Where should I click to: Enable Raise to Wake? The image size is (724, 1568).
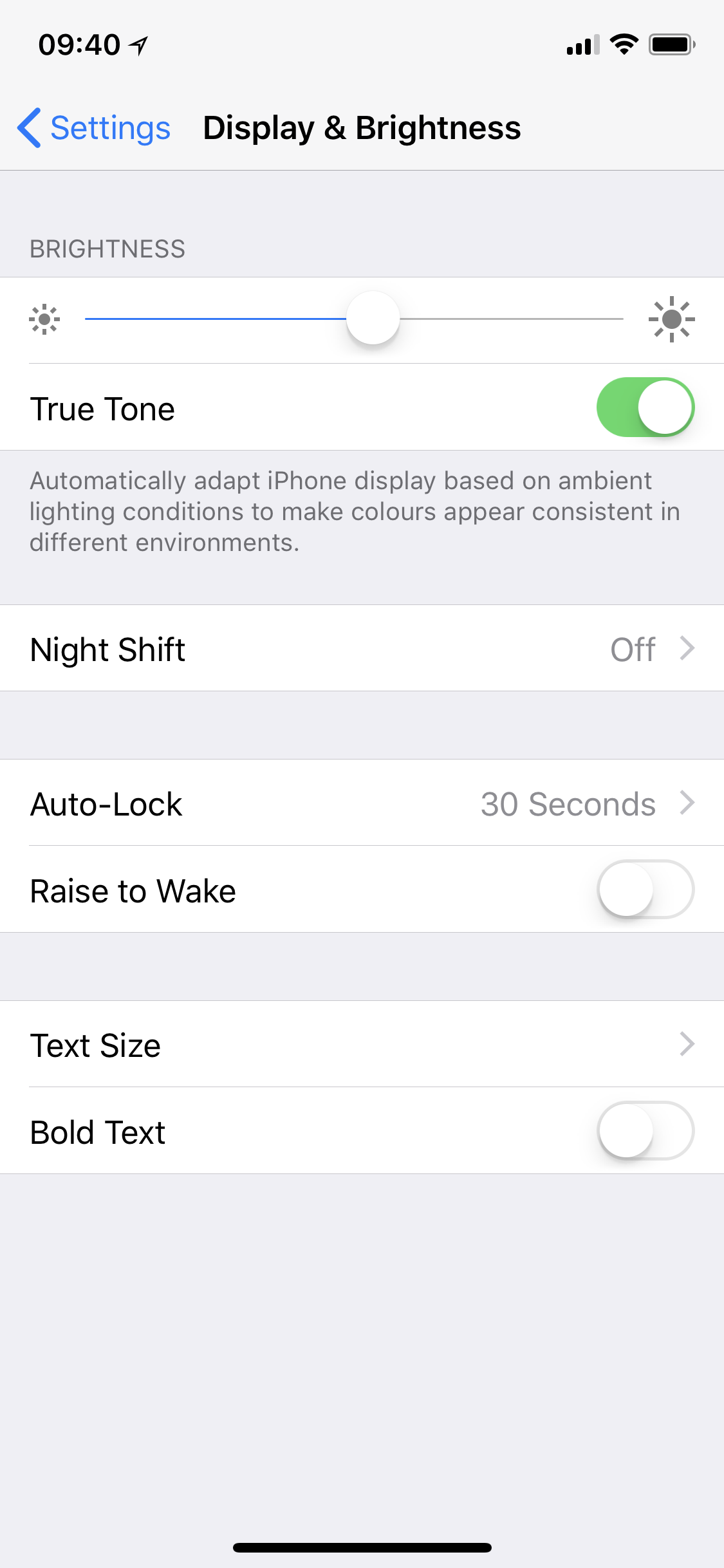(645, 889)
